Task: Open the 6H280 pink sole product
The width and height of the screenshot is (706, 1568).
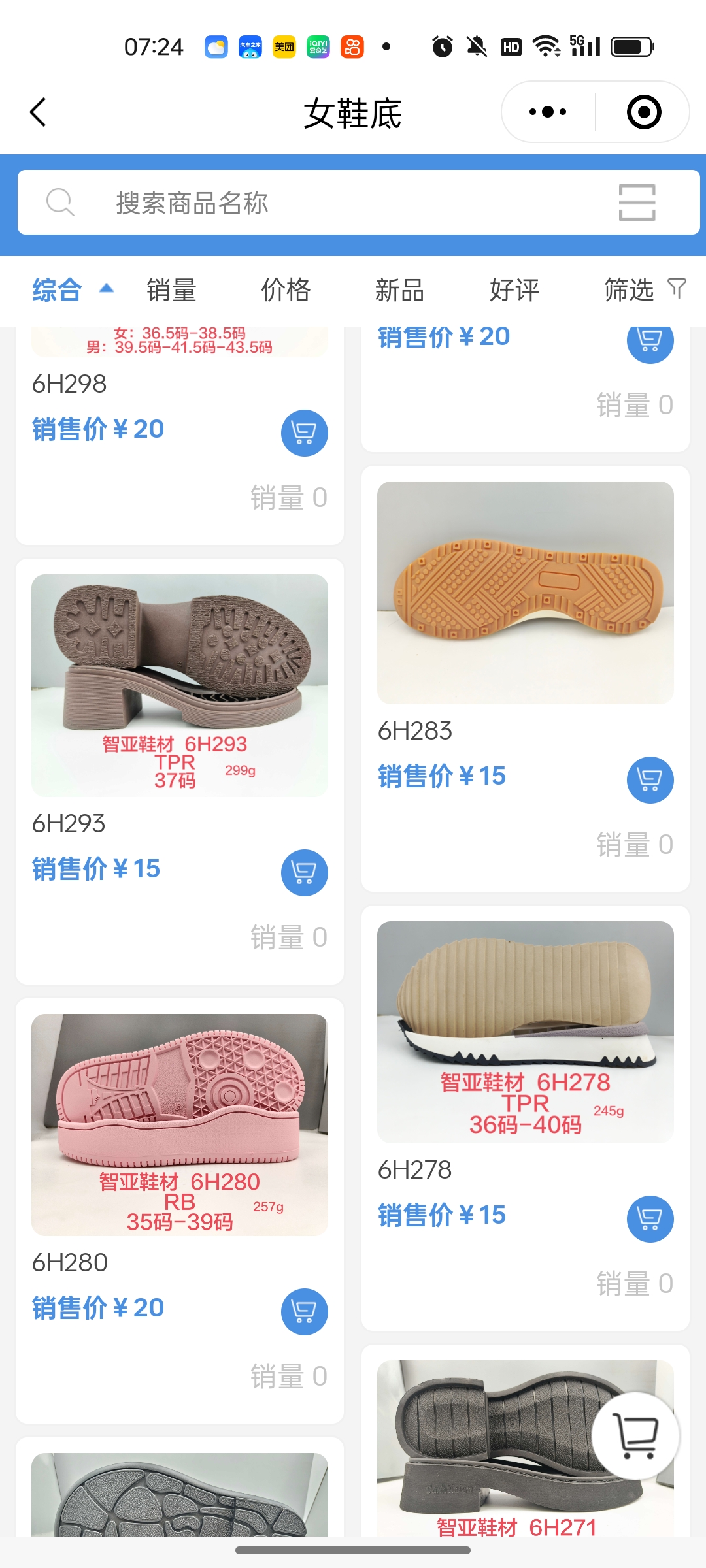Action: tap(180, 1124)
